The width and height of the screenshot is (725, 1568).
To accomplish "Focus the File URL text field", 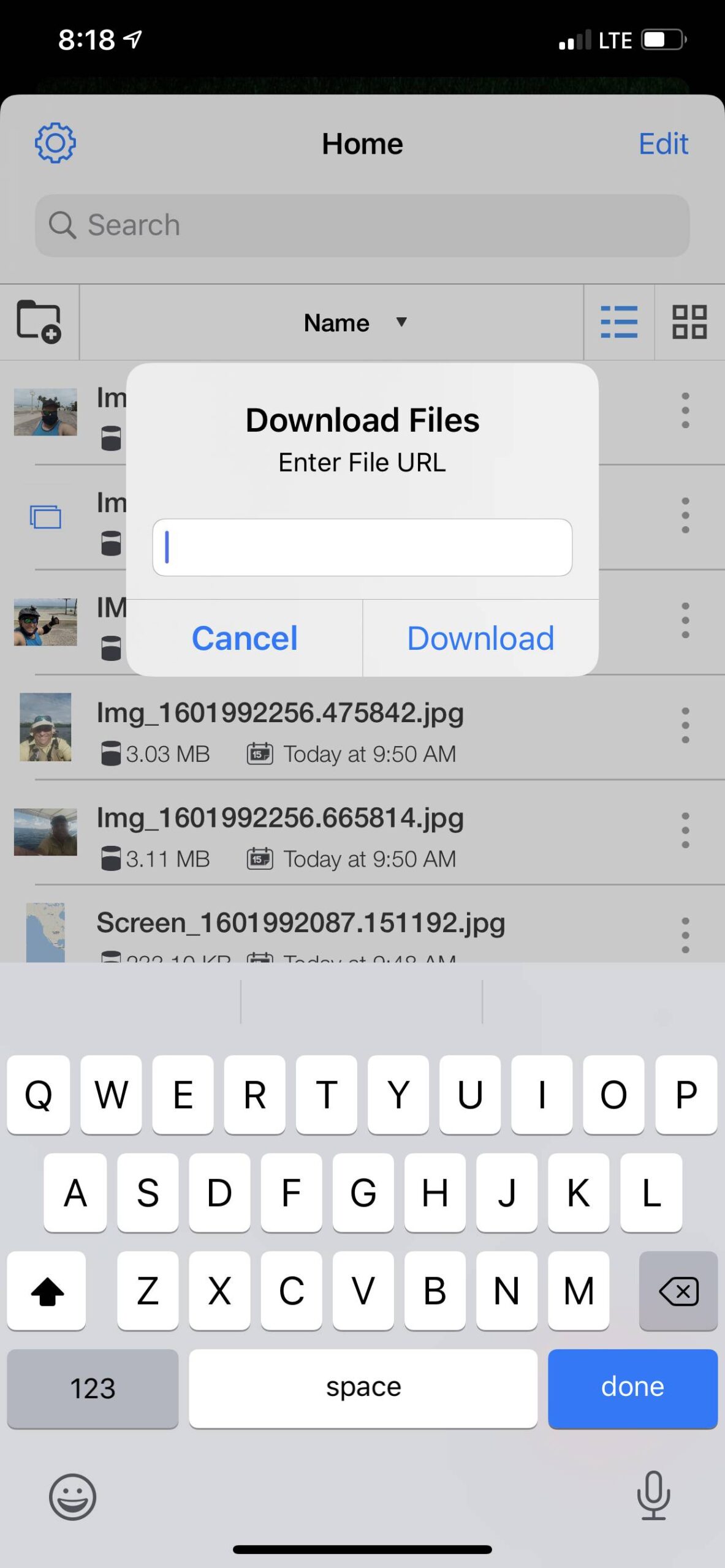I will (x=362, y=547).
